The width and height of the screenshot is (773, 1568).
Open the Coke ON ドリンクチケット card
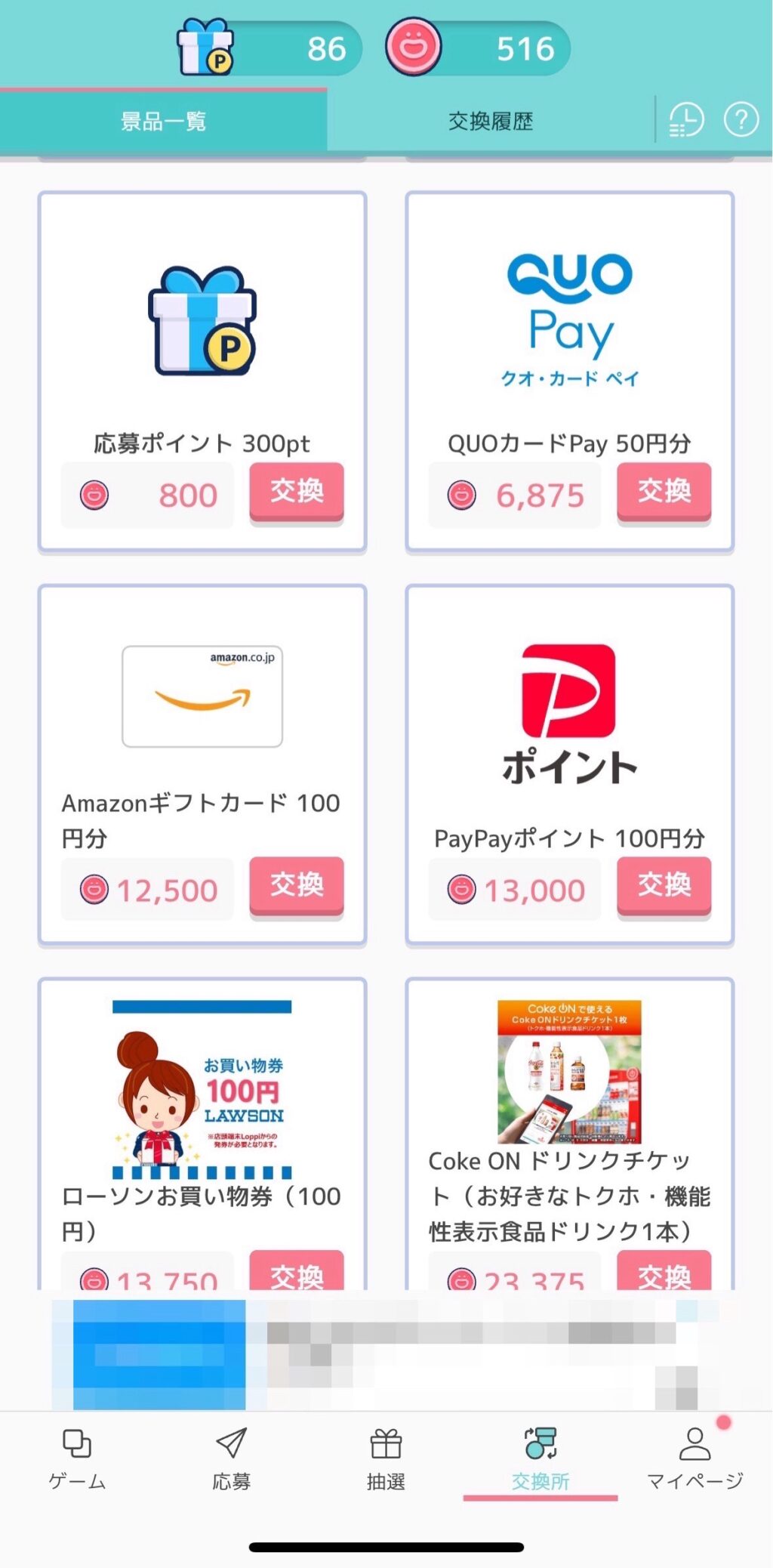[x=569, y=1118]
